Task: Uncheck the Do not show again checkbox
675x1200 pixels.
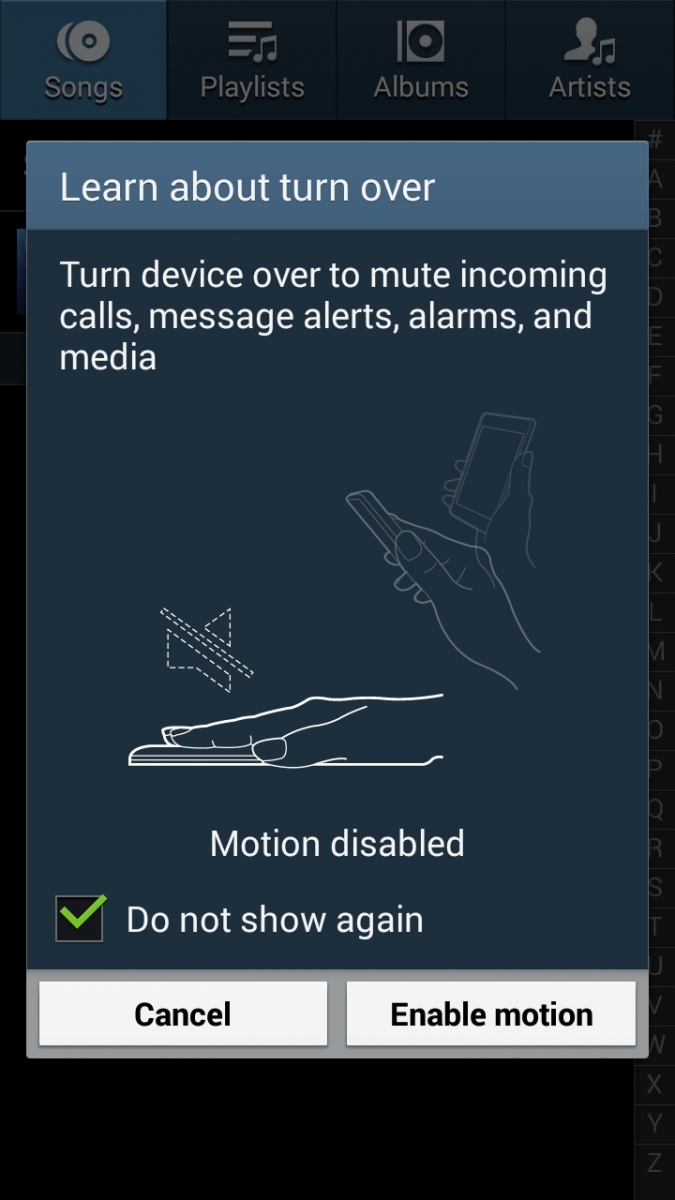Action: tap(80, 919)
